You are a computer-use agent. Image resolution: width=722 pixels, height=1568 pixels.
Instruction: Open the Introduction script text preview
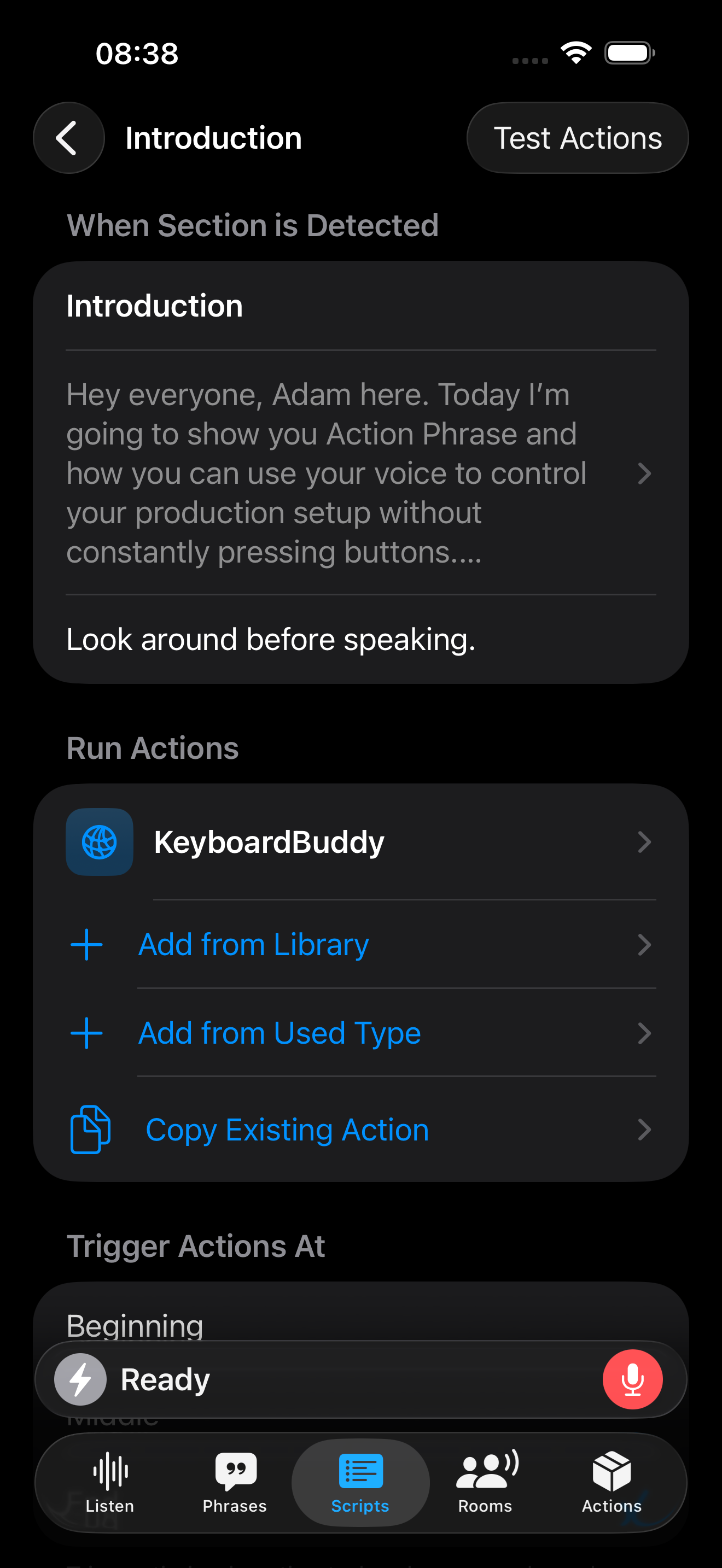[x=359, y=473]
